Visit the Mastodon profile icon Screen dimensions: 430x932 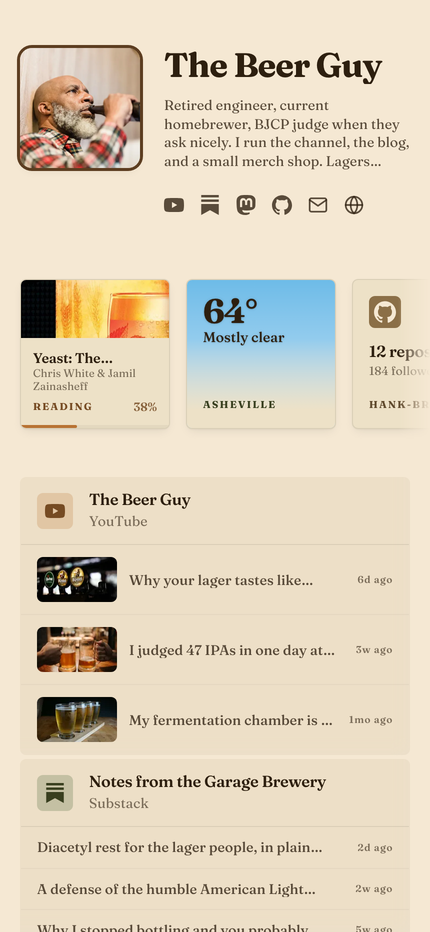point(246,205)
